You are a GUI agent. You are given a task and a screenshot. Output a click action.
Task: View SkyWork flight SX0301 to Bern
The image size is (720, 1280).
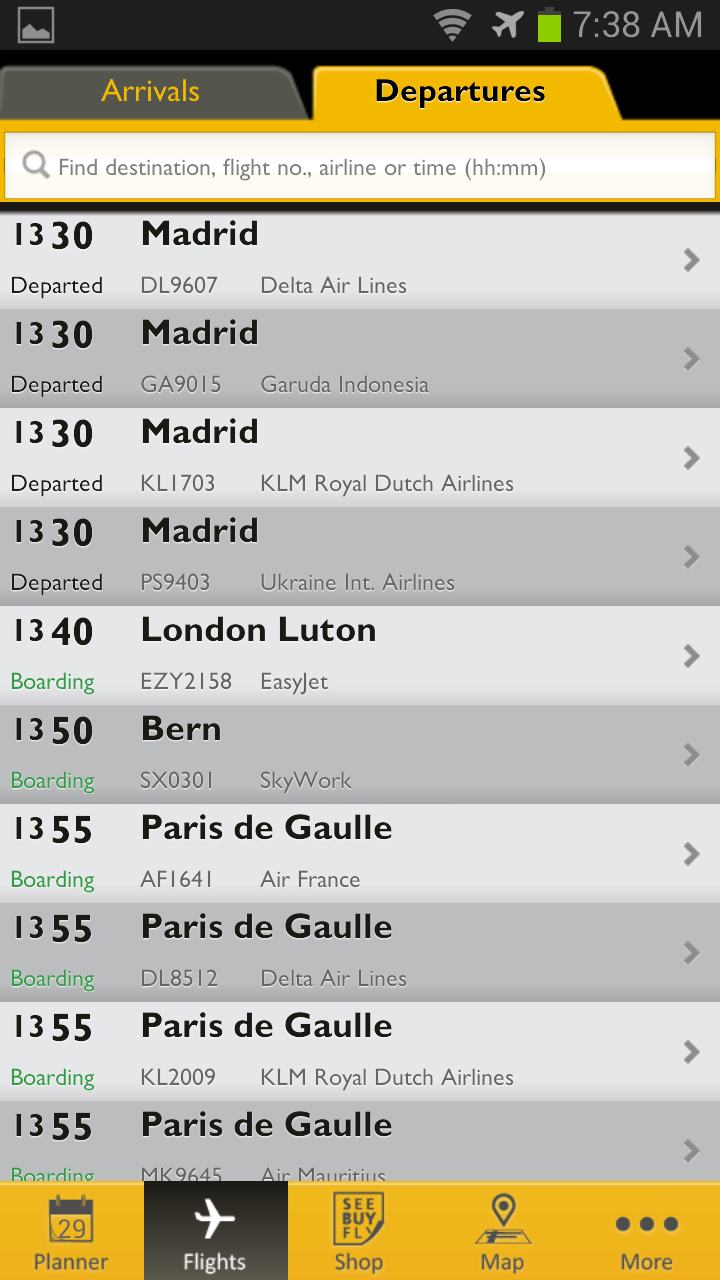point(360,755)
